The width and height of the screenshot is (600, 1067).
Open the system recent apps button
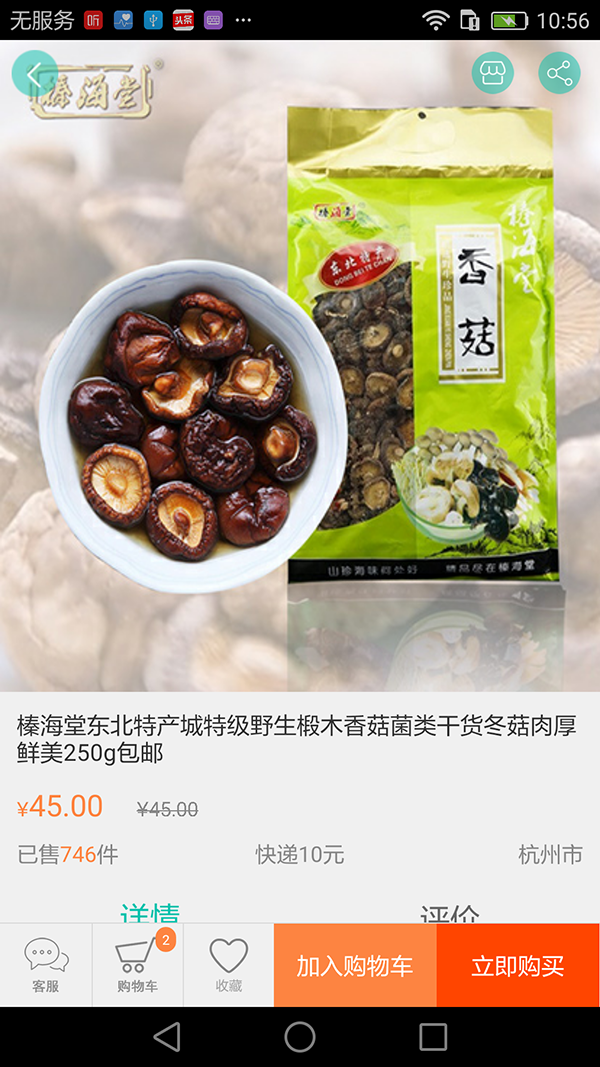tap(433, 1037)
